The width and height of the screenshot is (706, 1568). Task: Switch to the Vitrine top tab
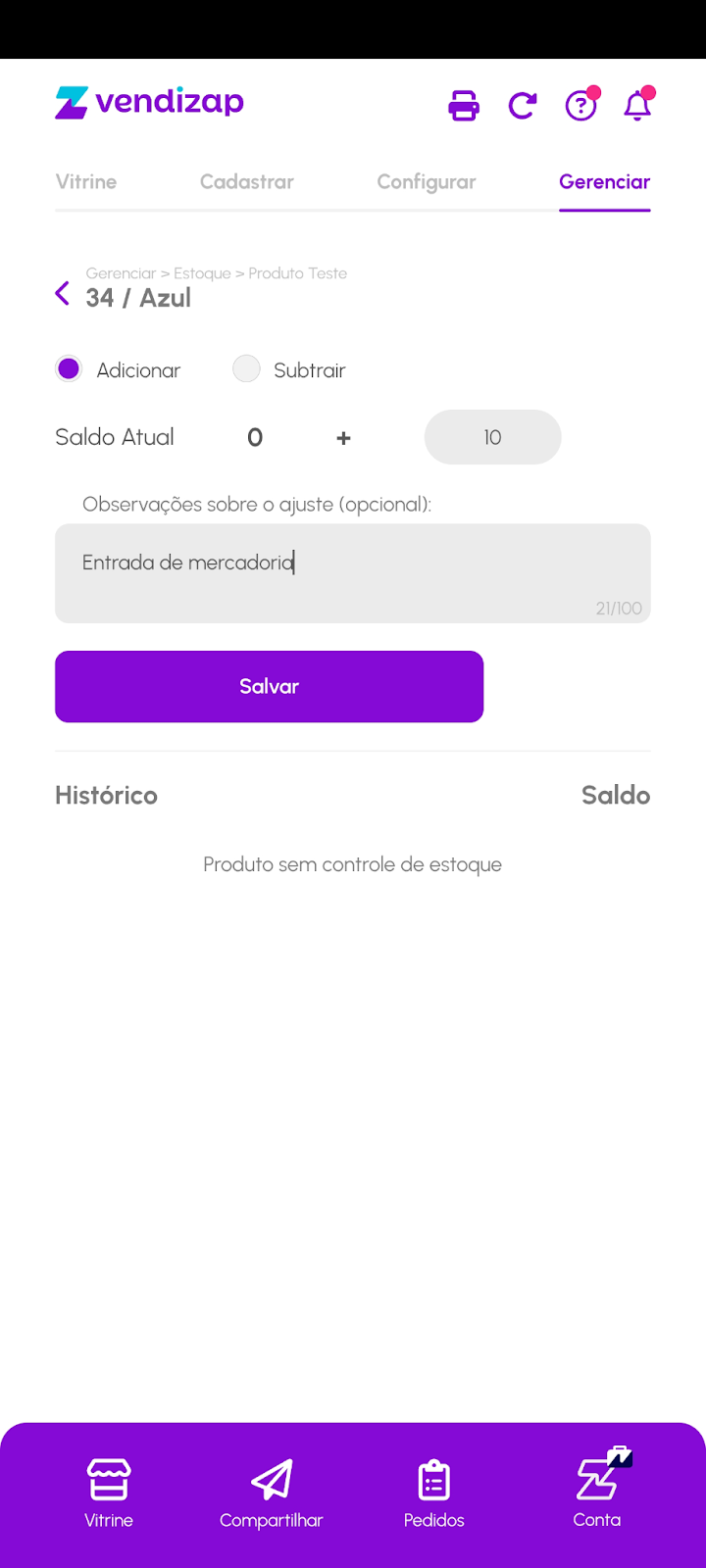pyautogui.click(x=86, y=182)
